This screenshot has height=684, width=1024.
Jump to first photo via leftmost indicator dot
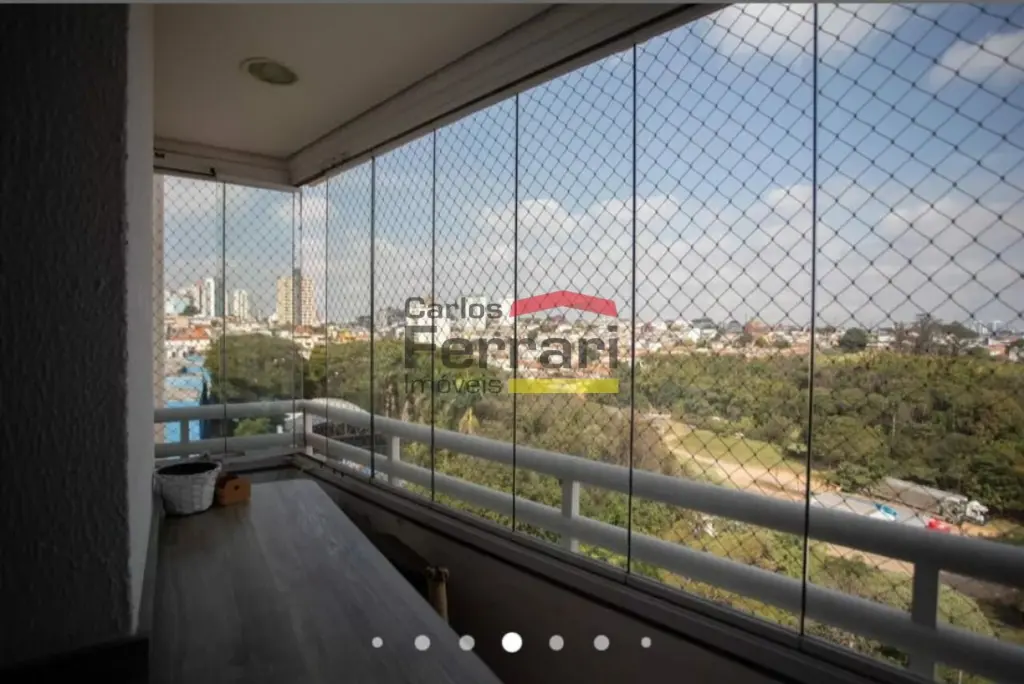pyautogui.click(x=377, y=642)
